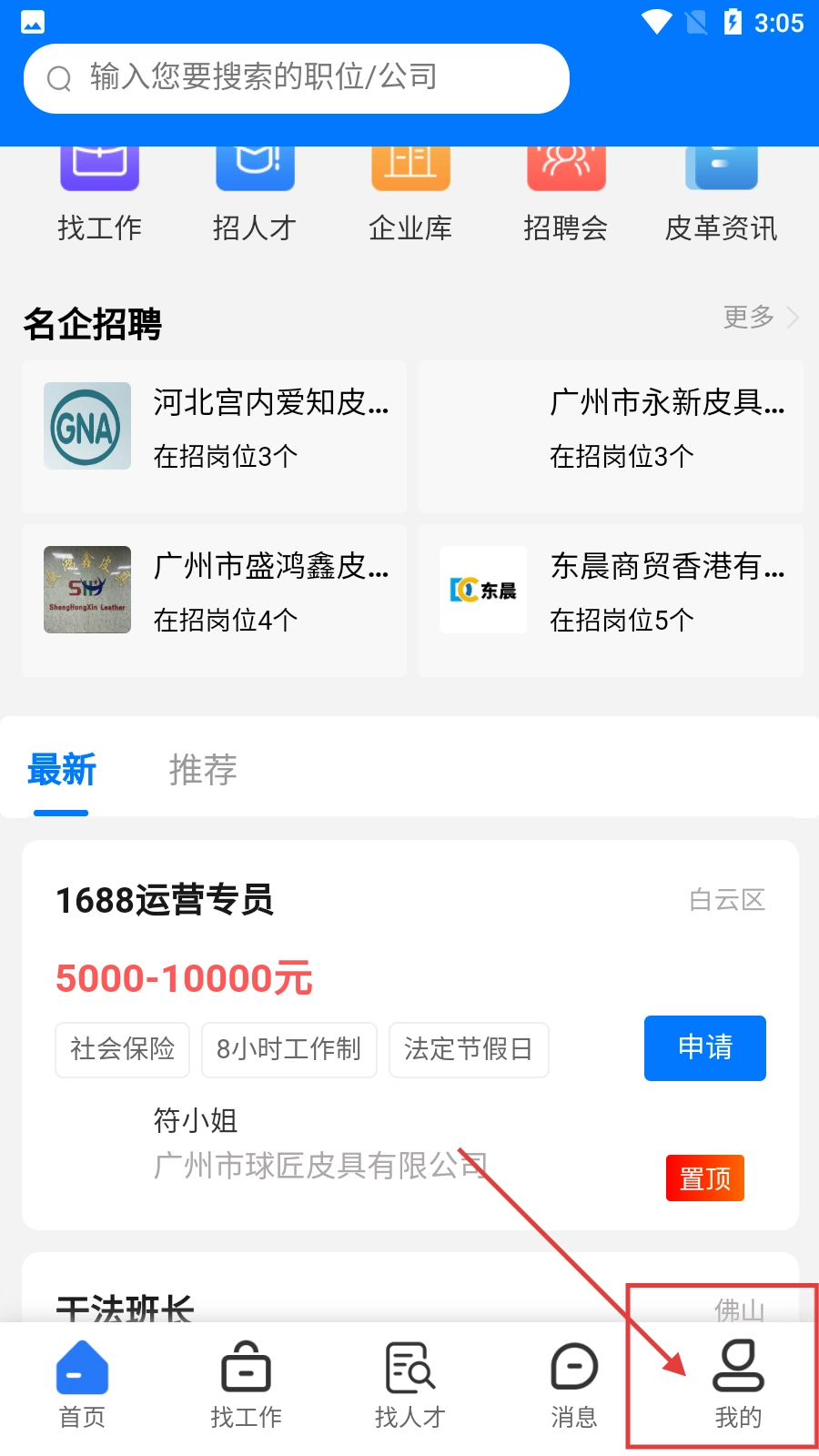Open the 企业库 company directory
This screenshot has height=1456, width=819.
coord(410,196)
